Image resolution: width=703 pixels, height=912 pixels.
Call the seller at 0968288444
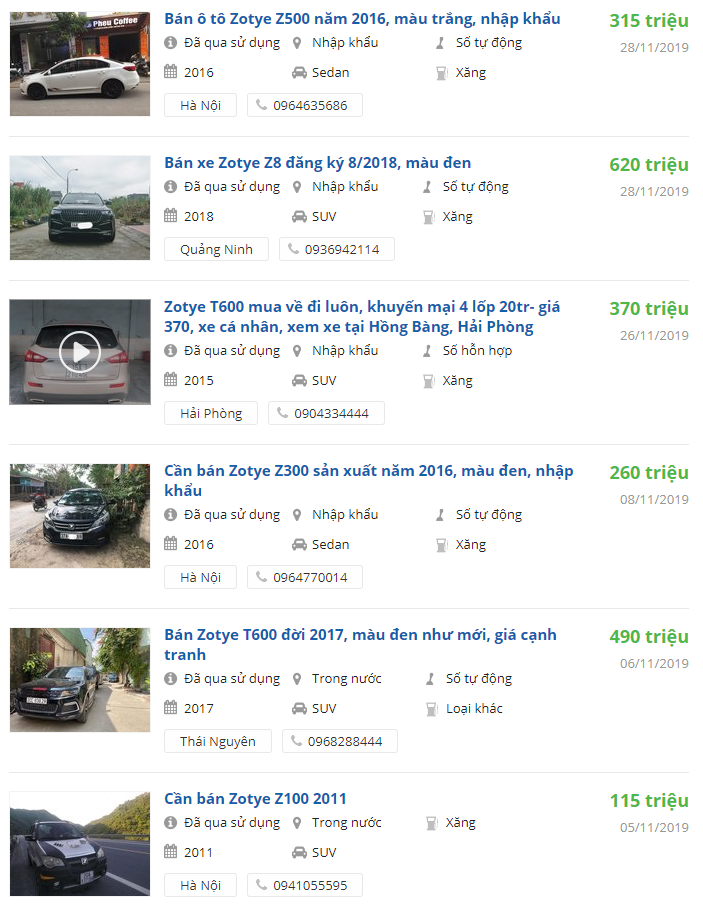pyautogui.click(x=339, y=741)
